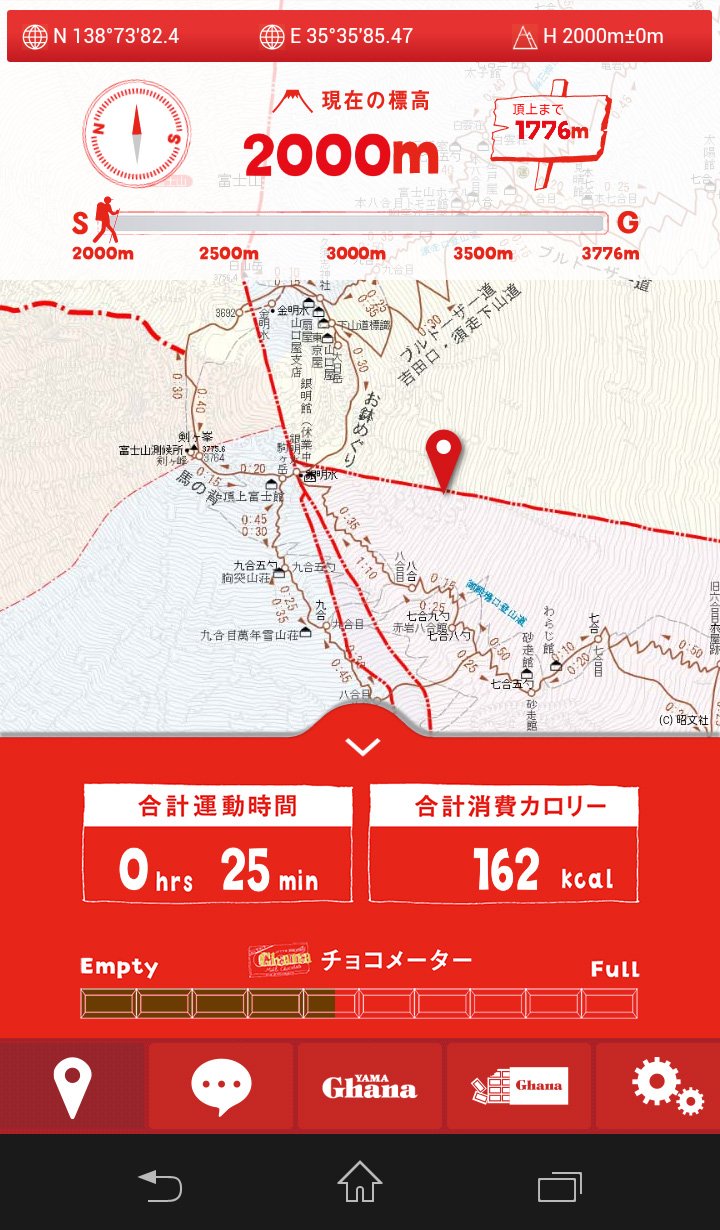Open the settings gears tab
The image size is (720, 1230).
[658, 1086]
